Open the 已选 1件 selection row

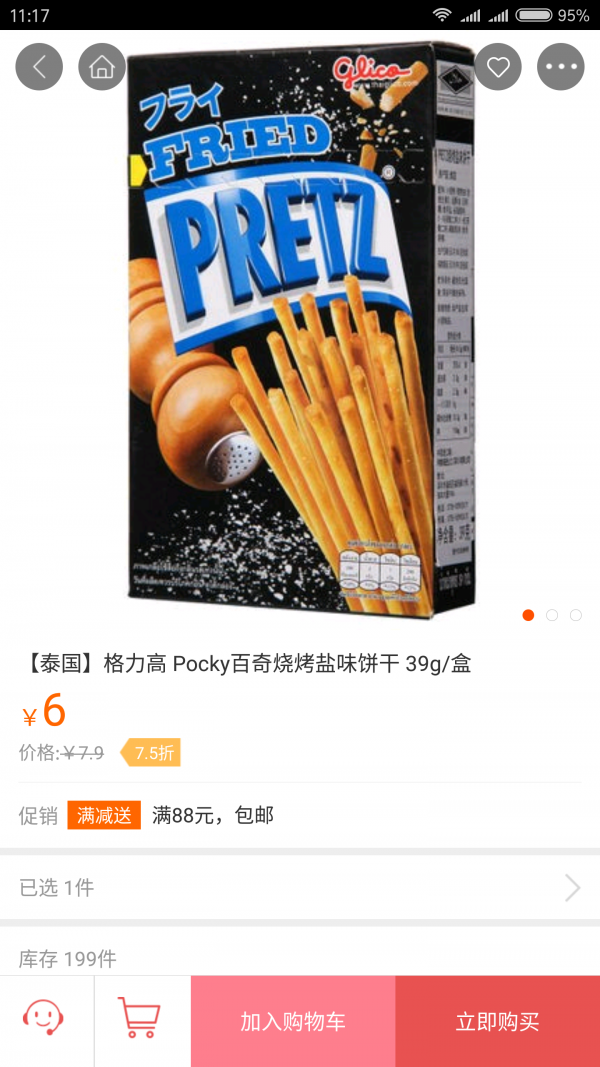pyautogui.click(x=300, y=887)
